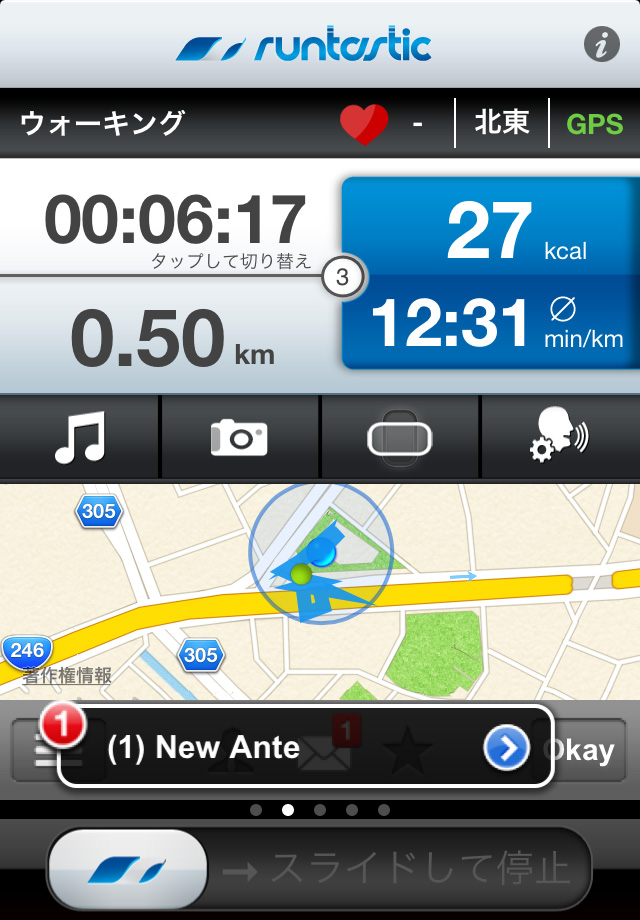Screen dimensions: 640x920
Task: Take a photo with the camera icon
Action: tap(239, 438)
